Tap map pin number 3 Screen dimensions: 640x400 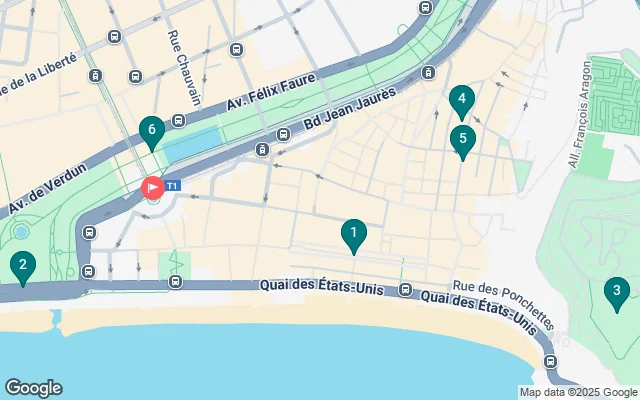tap(616, 292)
